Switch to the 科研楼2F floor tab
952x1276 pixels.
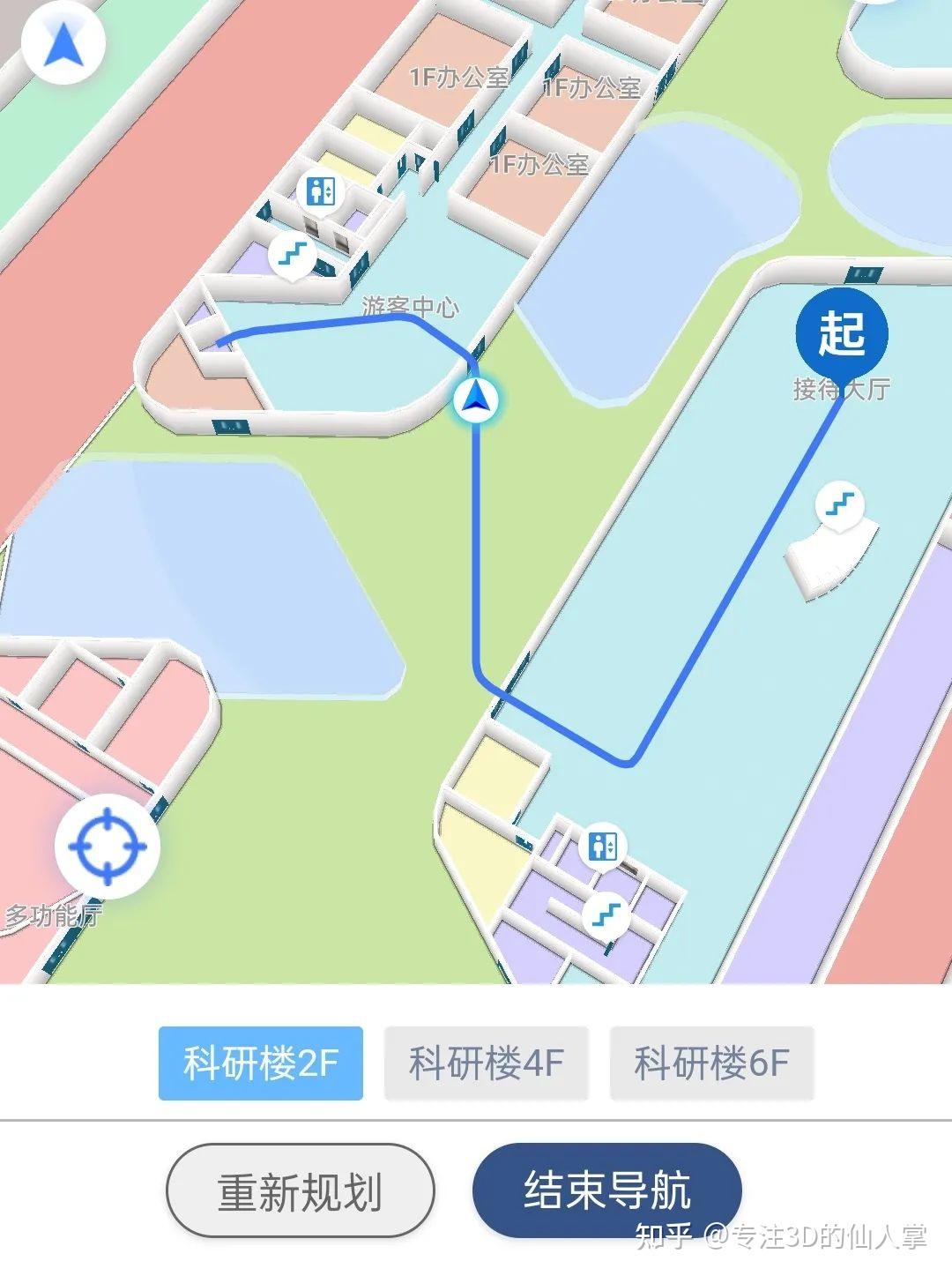(261, 1064)
